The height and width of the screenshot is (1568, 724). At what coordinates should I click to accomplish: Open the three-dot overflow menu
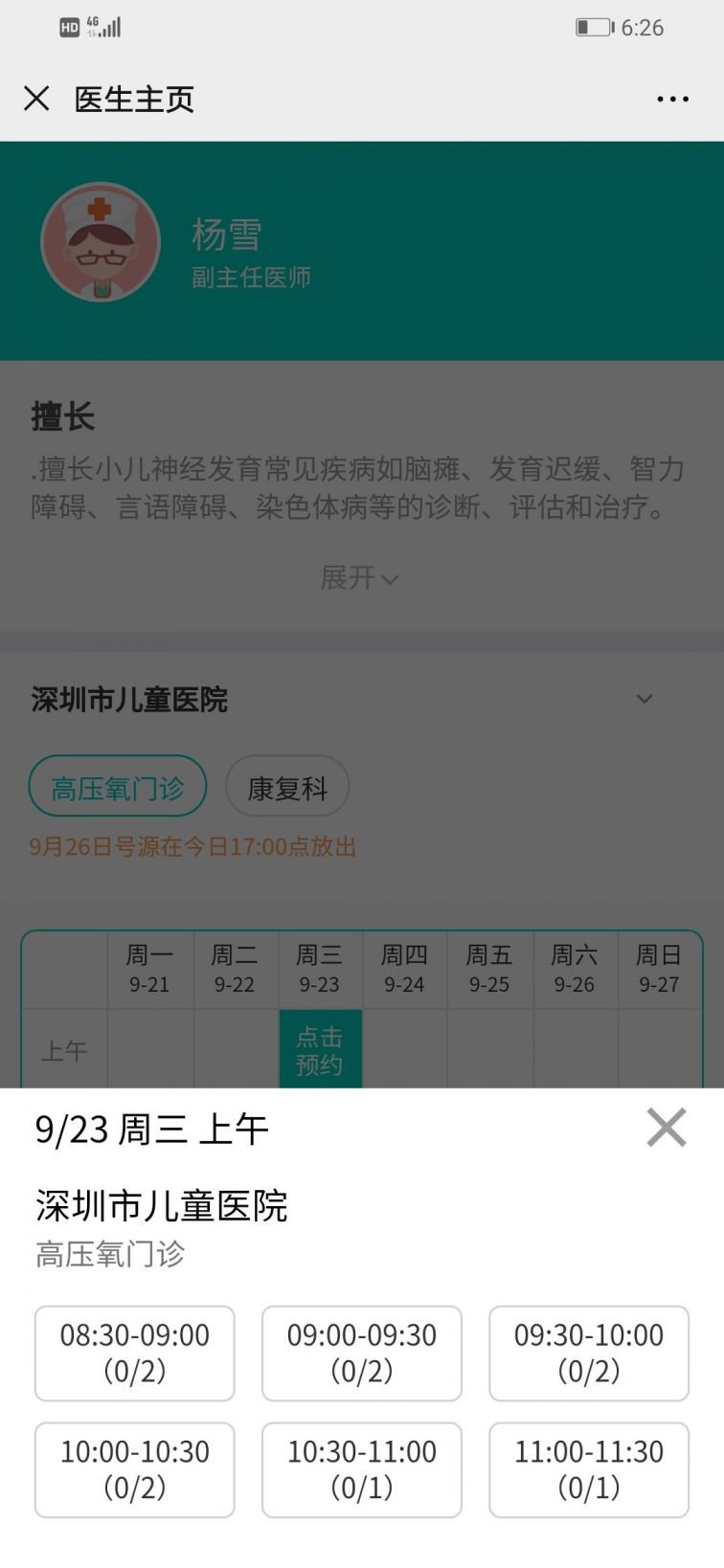(672, 99)
